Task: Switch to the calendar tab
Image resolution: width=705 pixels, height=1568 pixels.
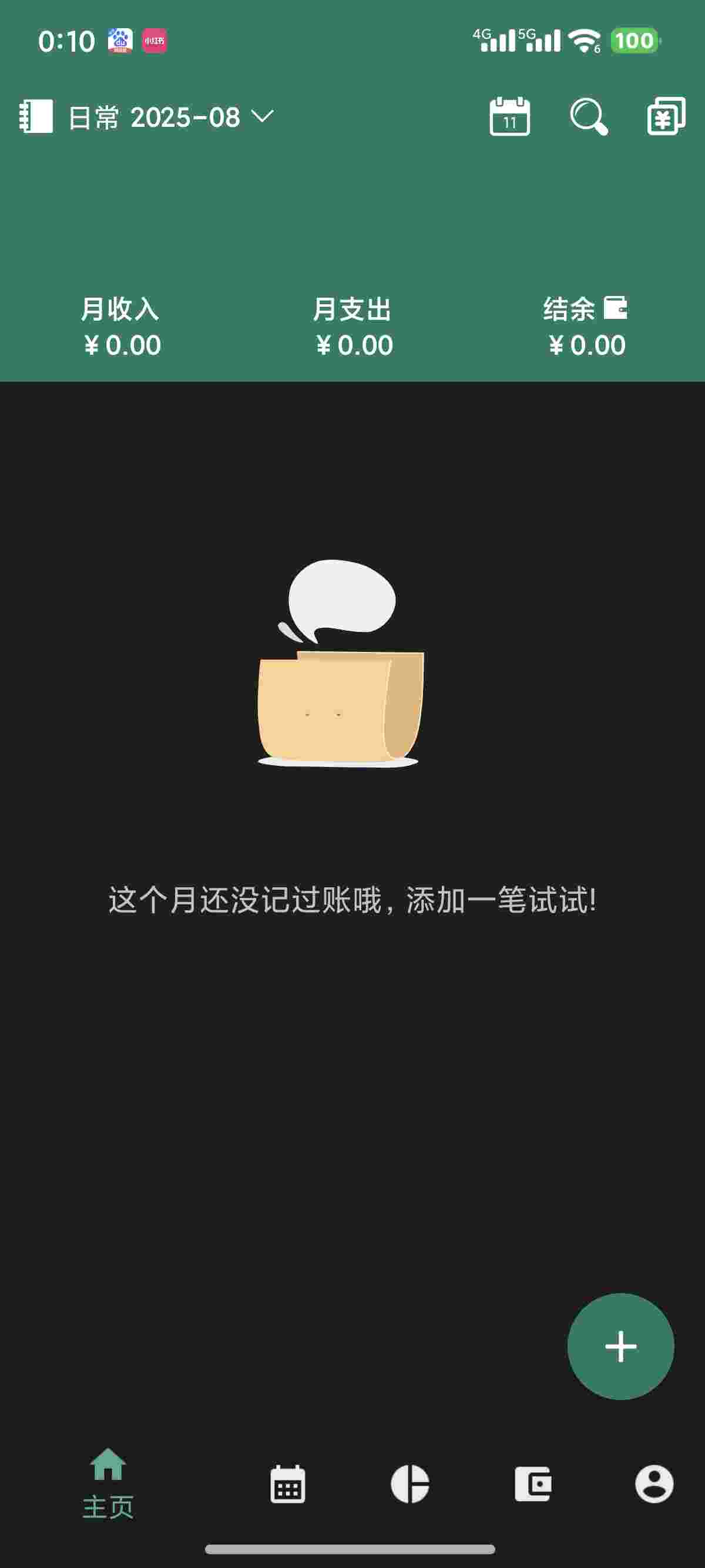Action: (x=287, y=1484)
